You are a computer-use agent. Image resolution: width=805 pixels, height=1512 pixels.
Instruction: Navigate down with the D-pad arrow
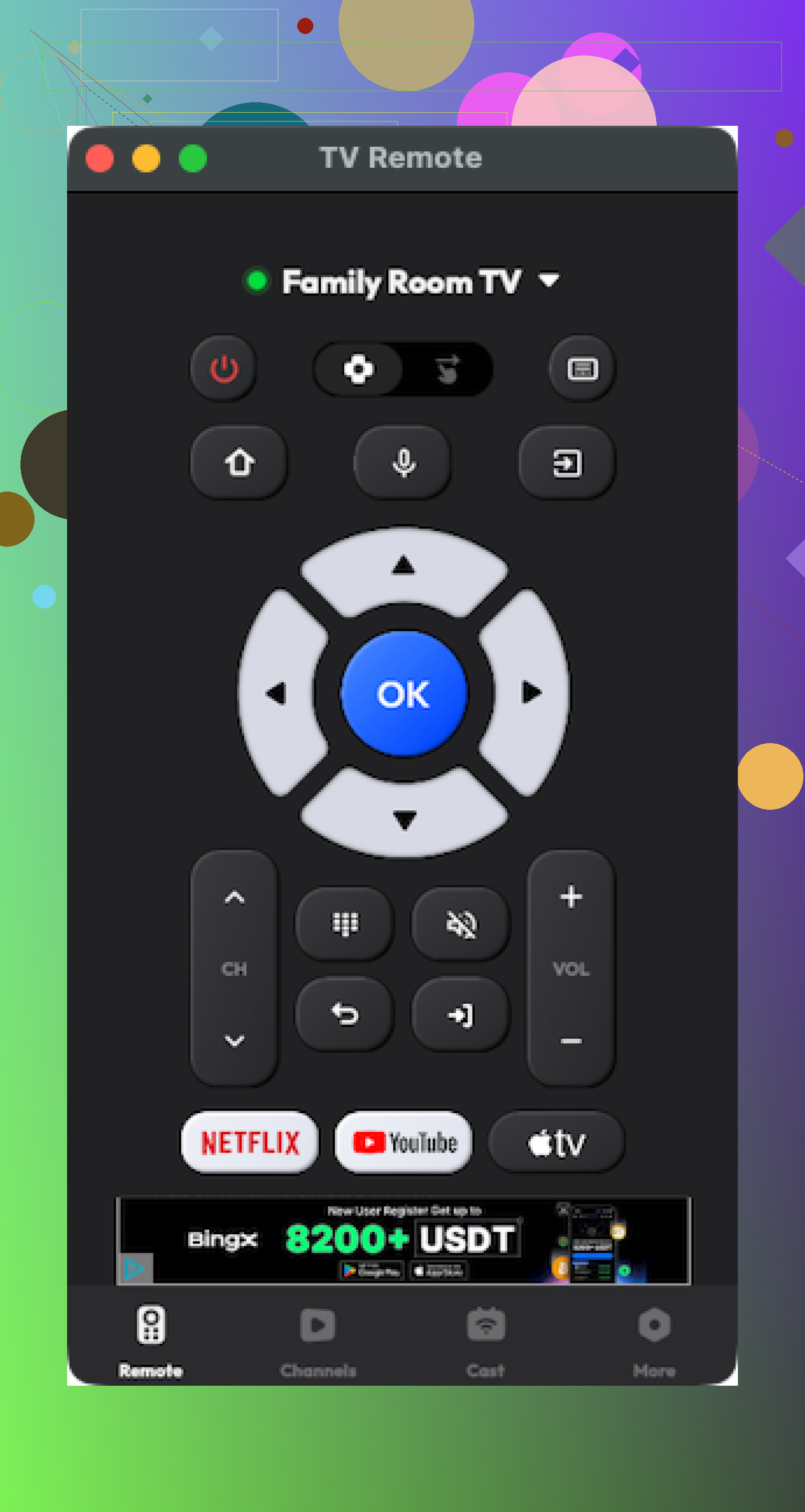coord(404,819)
